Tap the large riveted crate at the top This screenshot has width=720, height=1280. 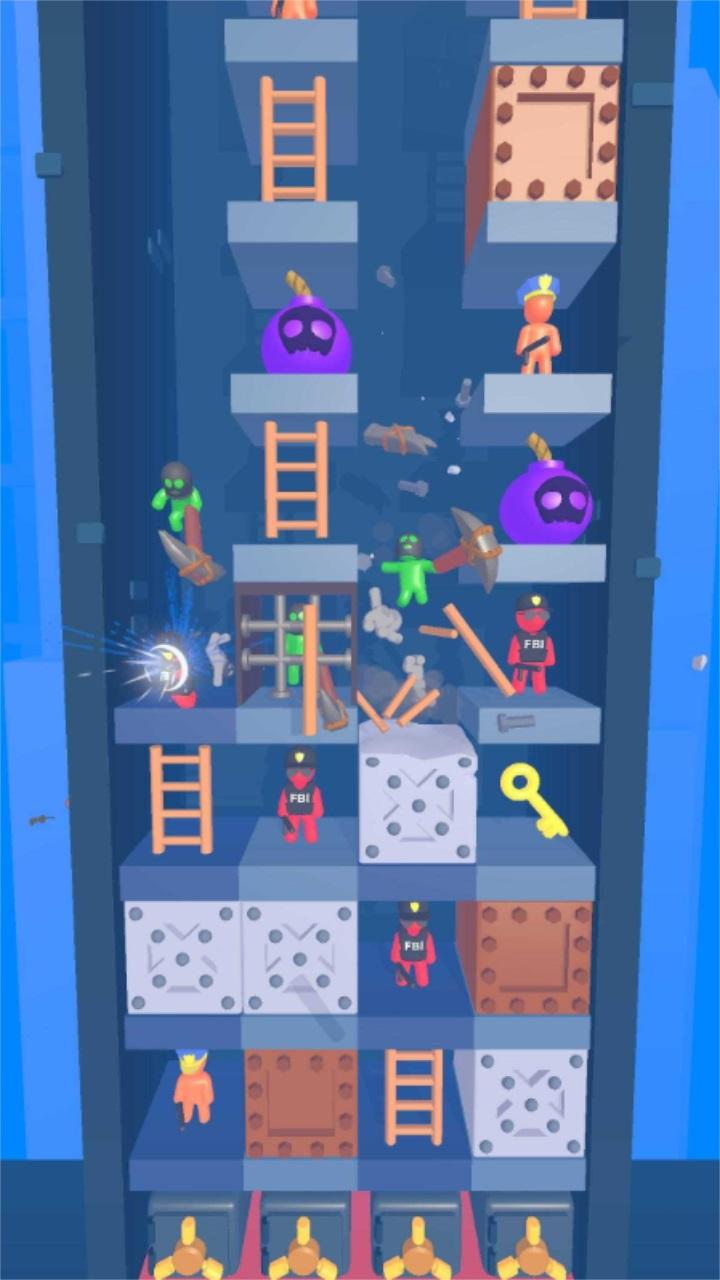553,135
